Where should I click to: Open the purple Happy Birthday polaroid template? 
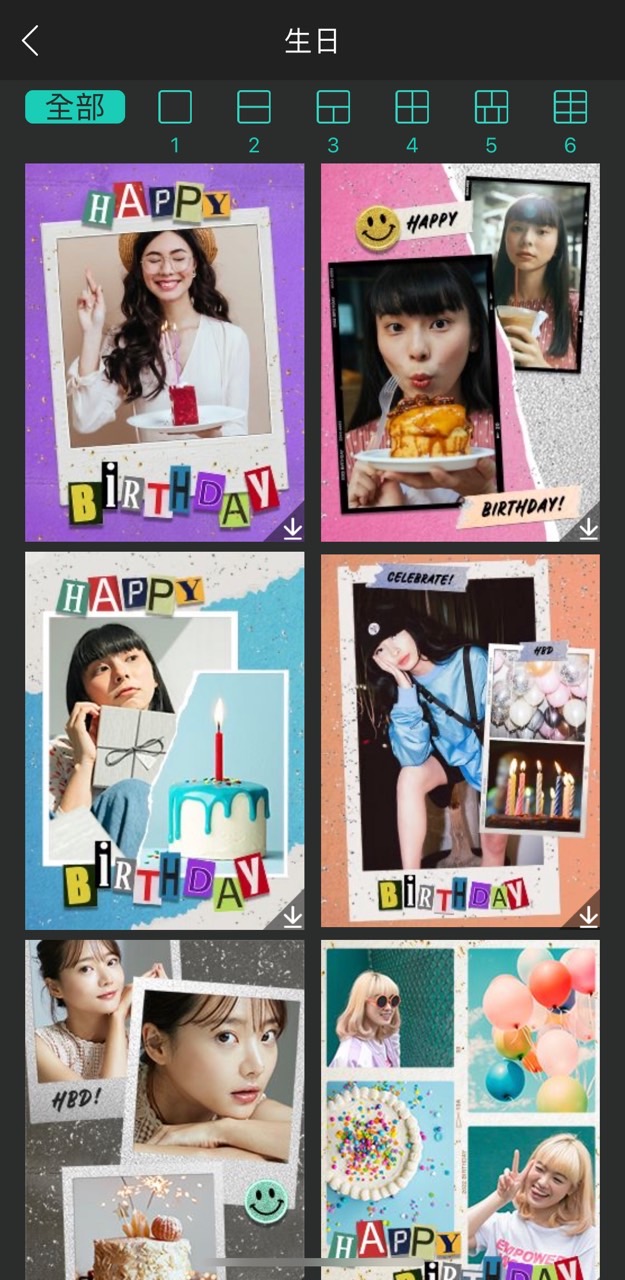[x=164, y=352]
